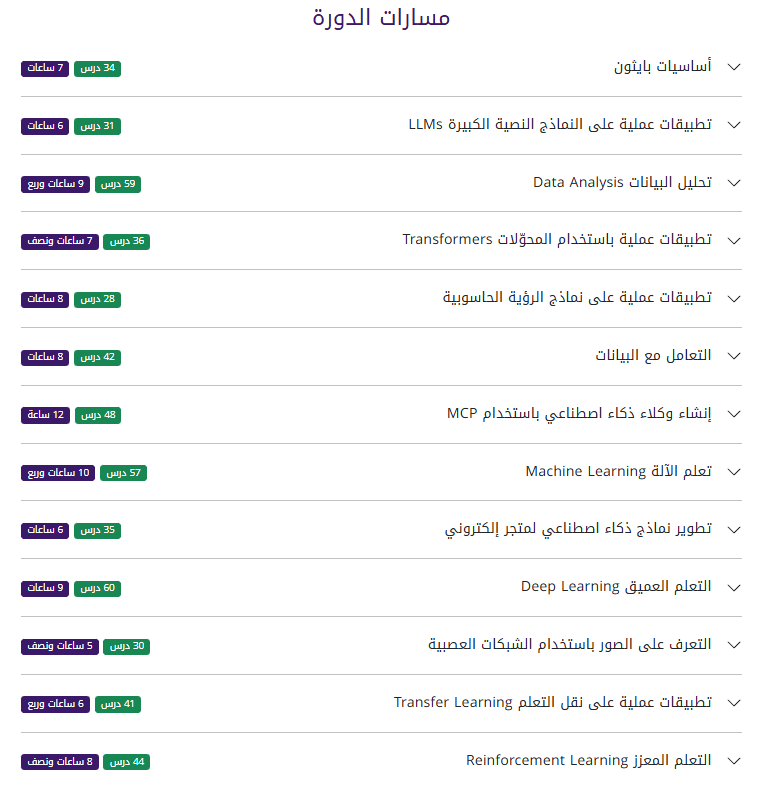Expand the Reinforcement Learning track
This screenshot has width=768, height=794.
point(735,761)
